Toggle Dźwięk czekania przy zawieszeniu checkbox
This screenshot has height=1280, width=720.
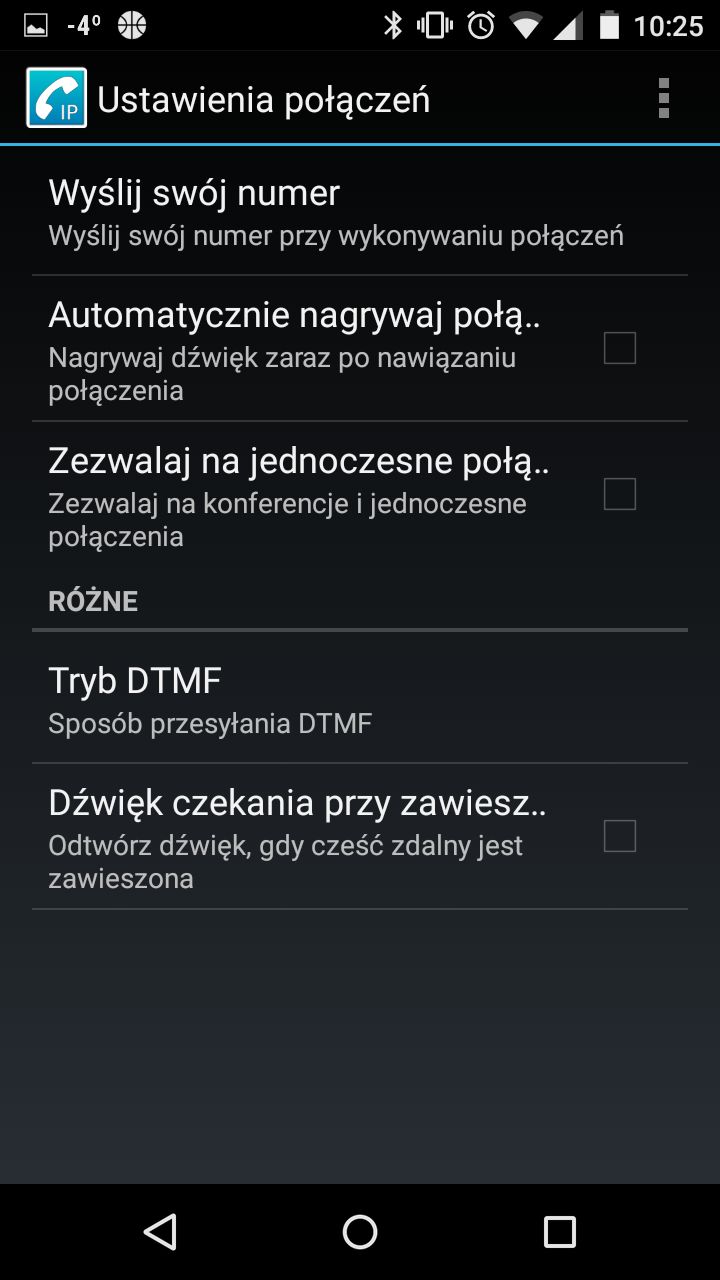tap(620, 836)
